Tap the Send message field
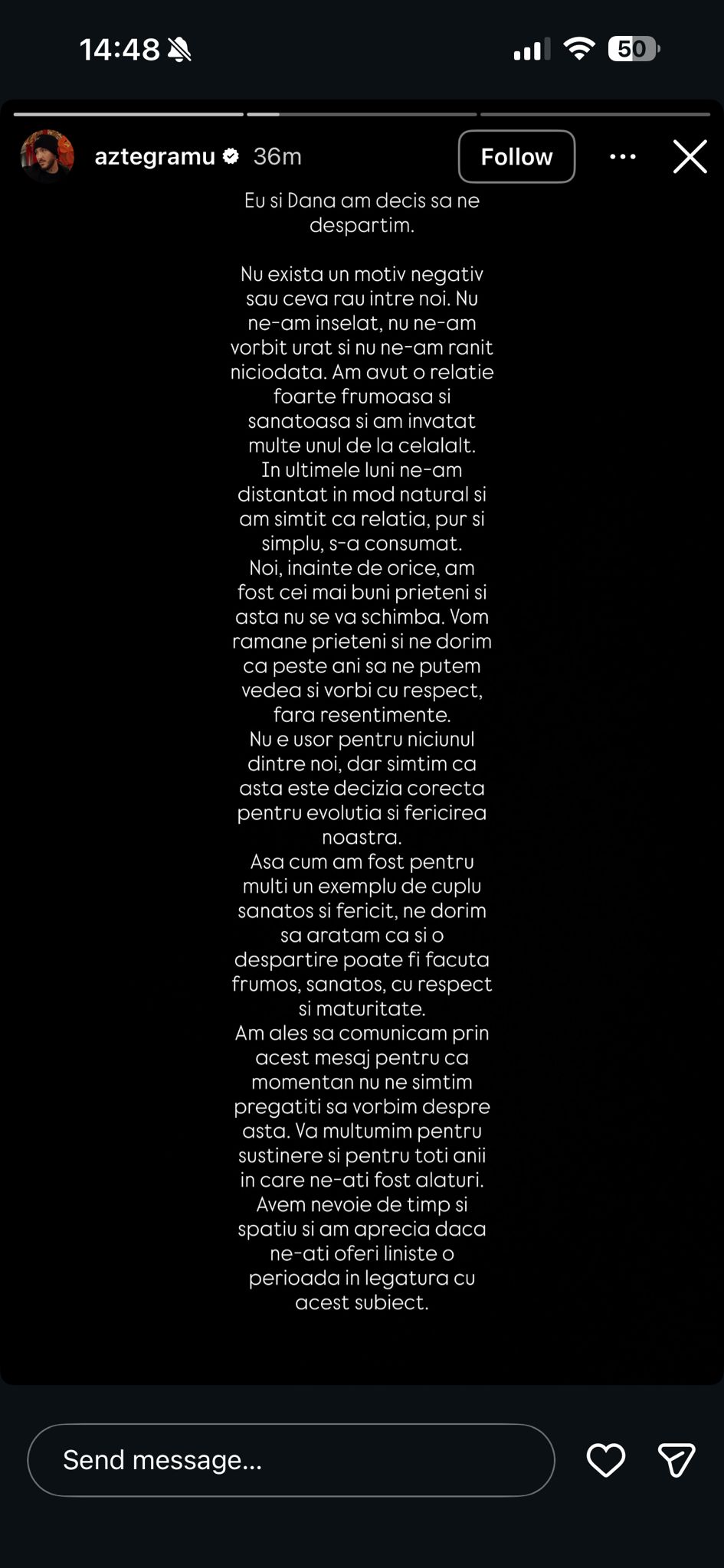This screenshot has width=724, height=1568. [291, 1459]
